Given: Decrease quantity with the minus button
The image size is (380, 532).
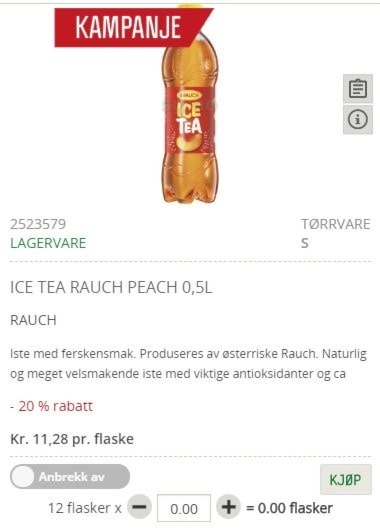Looking at the screenshot, I should (139, 507).
